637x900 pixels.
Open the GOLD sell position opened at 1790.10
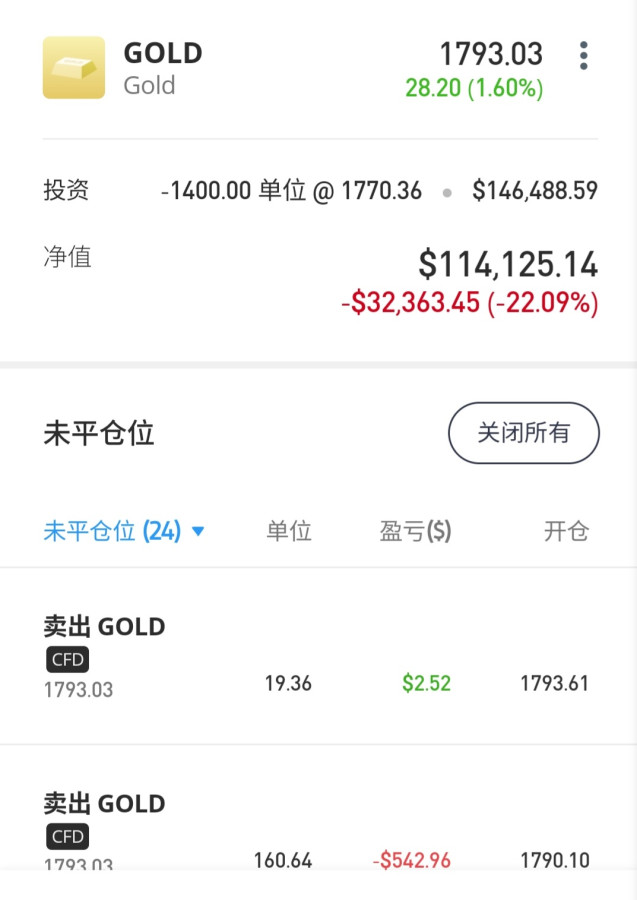point(318,832)
